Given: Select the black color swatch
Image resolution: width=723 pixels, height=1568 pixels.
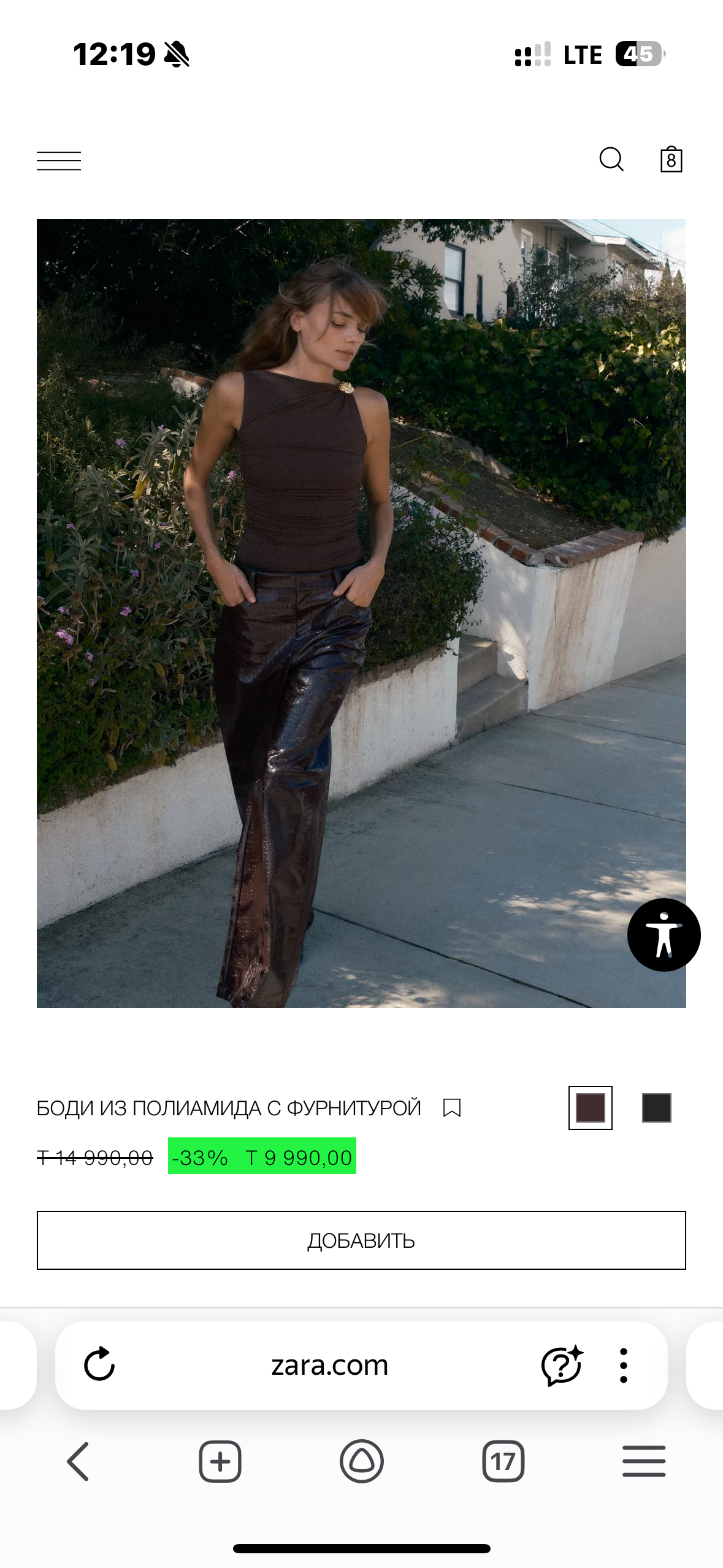Looking at the screenshot, I should coord(656,1108).
